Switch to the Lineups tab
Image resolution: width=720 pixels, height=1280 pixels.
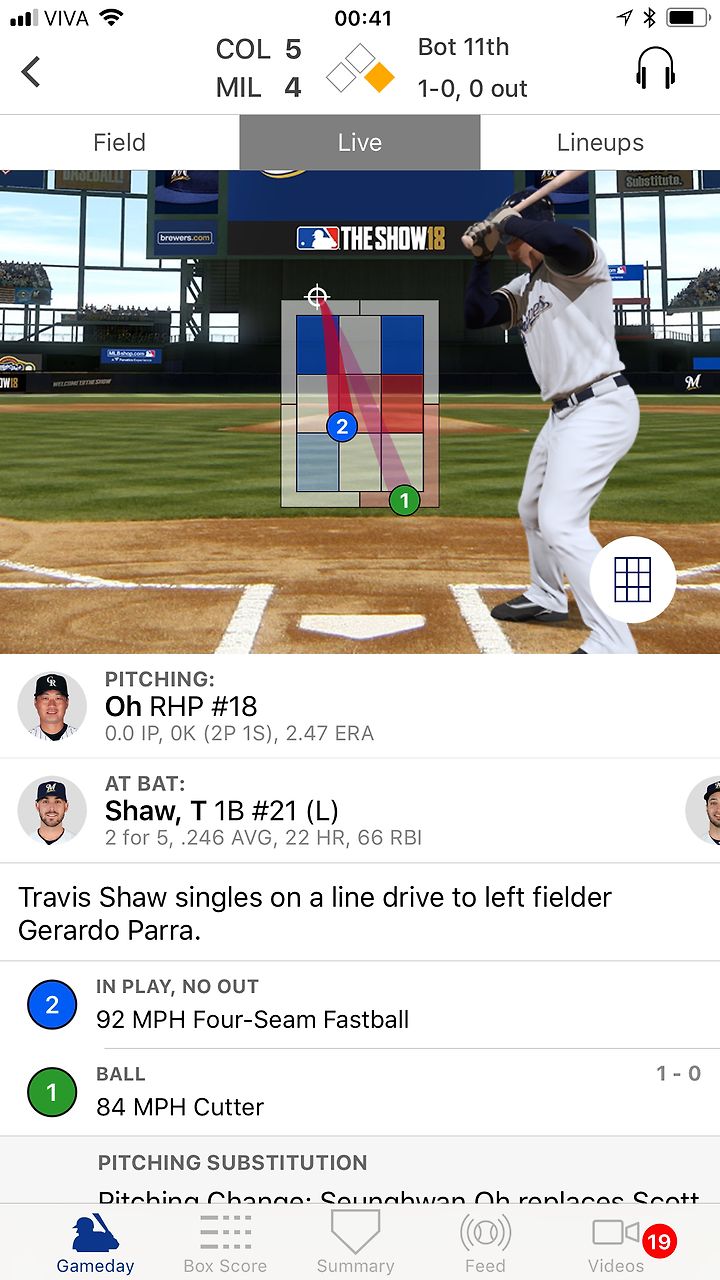(600, 143)
